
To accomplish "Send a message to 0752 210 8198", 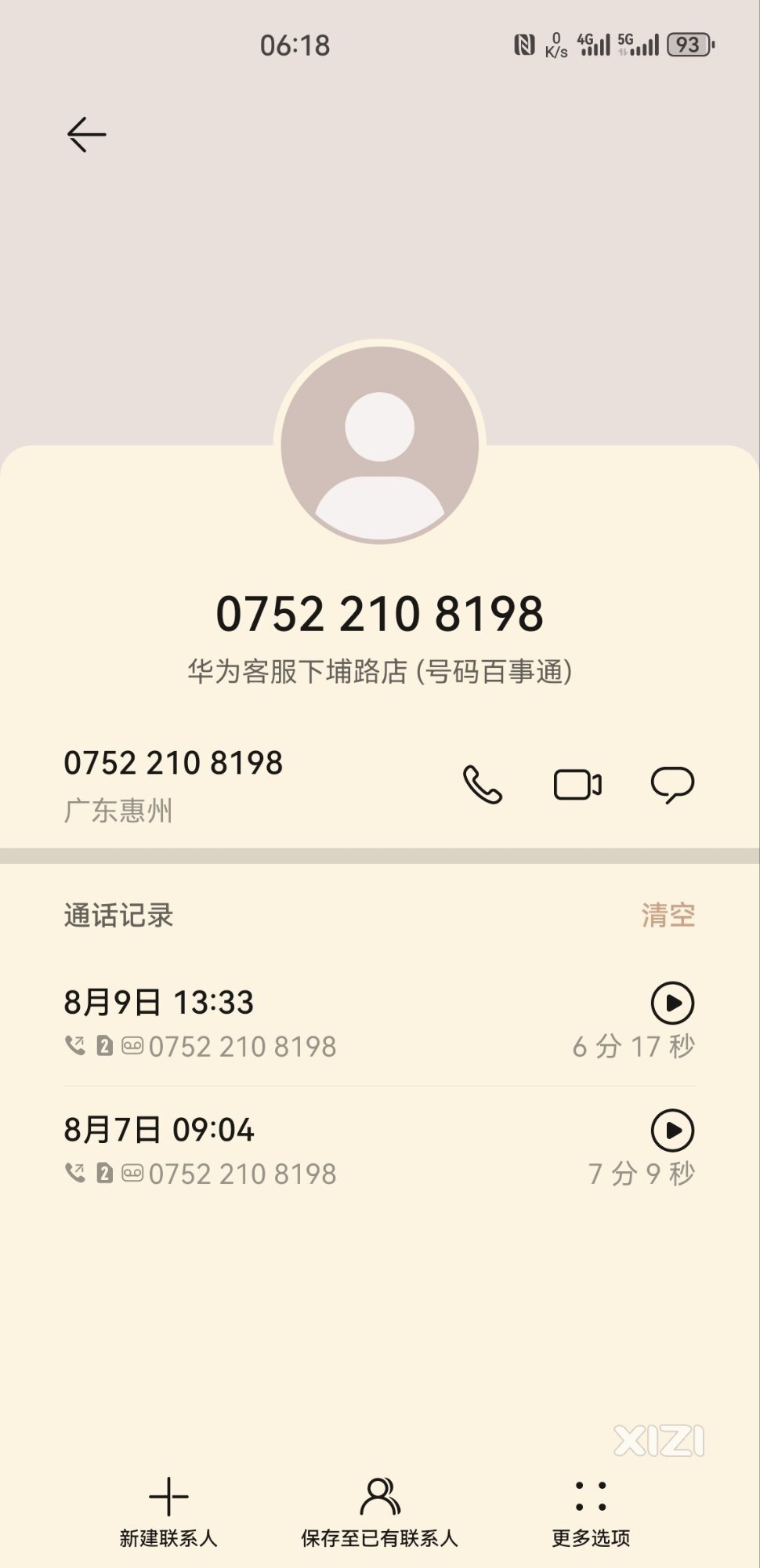I will point(672,785).
